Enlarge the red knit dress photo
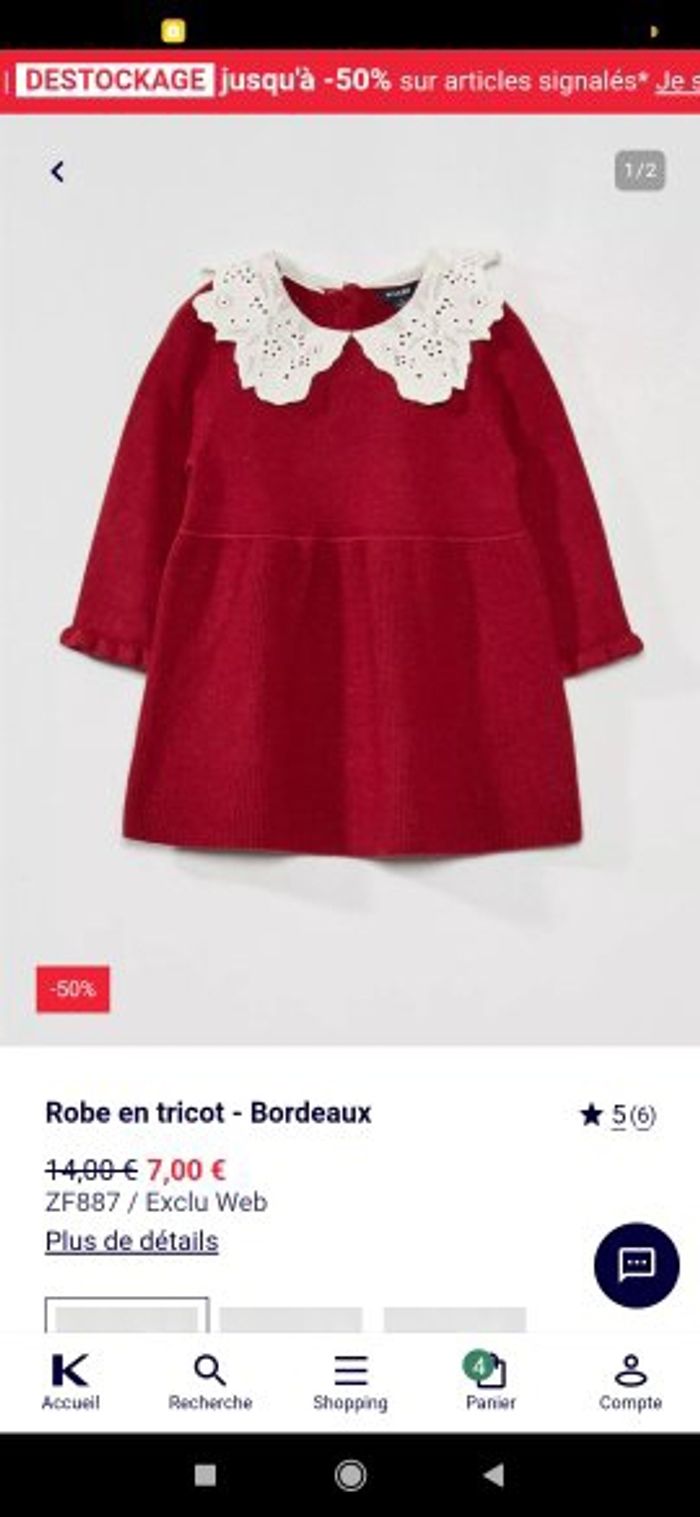This screenshot has height=1517, width=700. point(350,580)
